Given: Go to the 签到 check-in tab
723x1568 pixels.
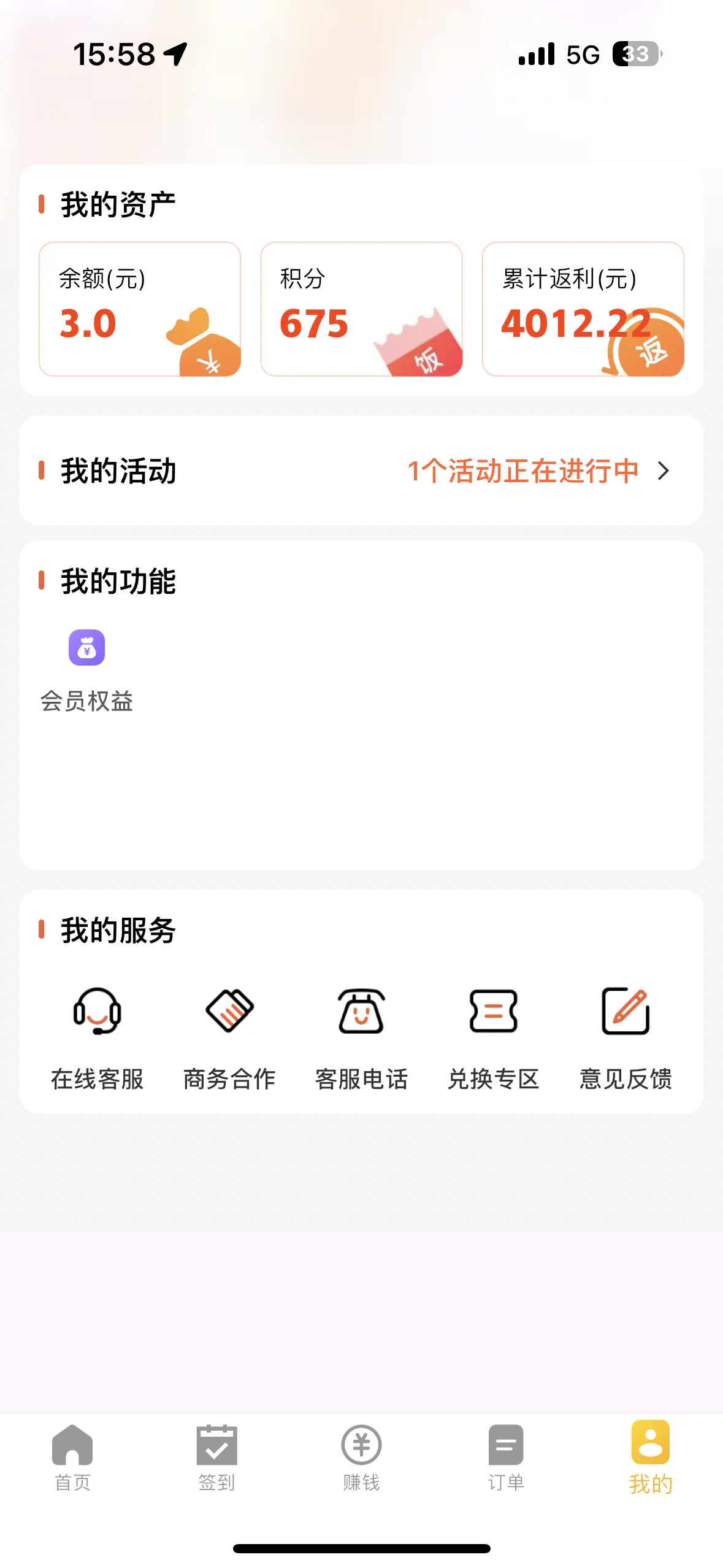Looking at the screenshot, I should click(217, 1458).
